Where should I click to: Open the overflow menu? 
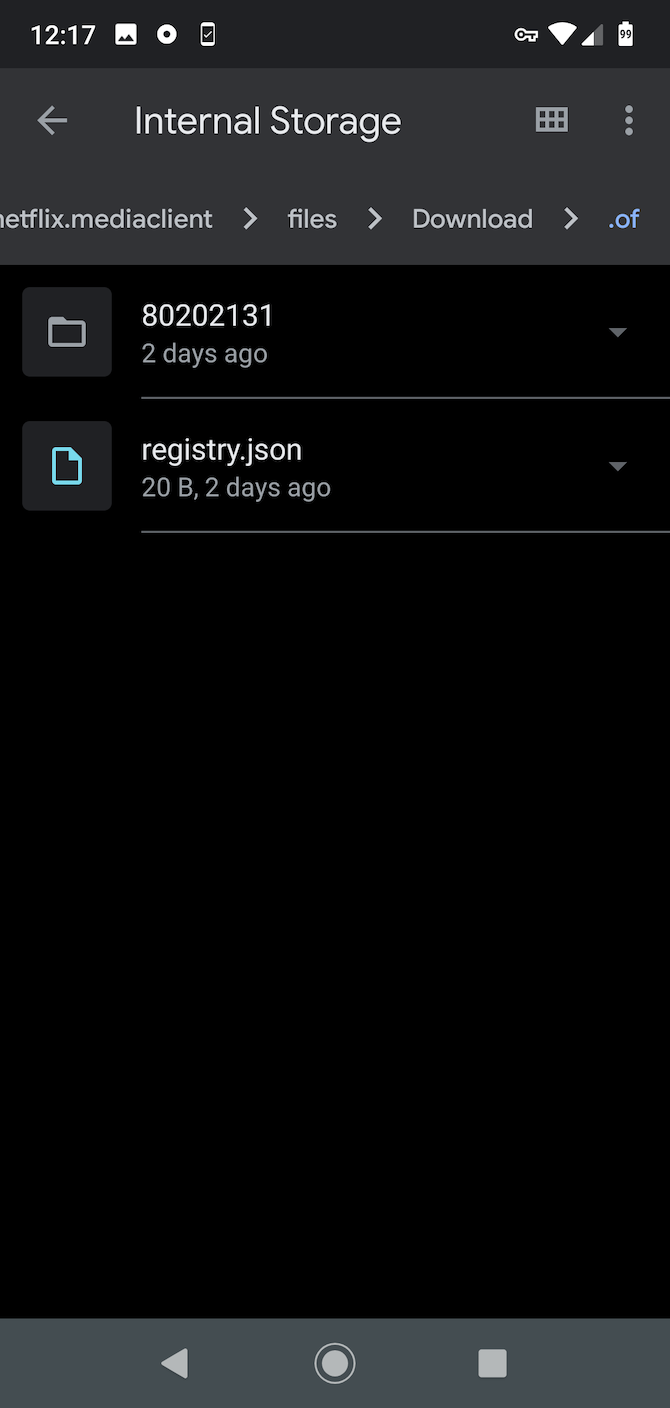(628, 121)
